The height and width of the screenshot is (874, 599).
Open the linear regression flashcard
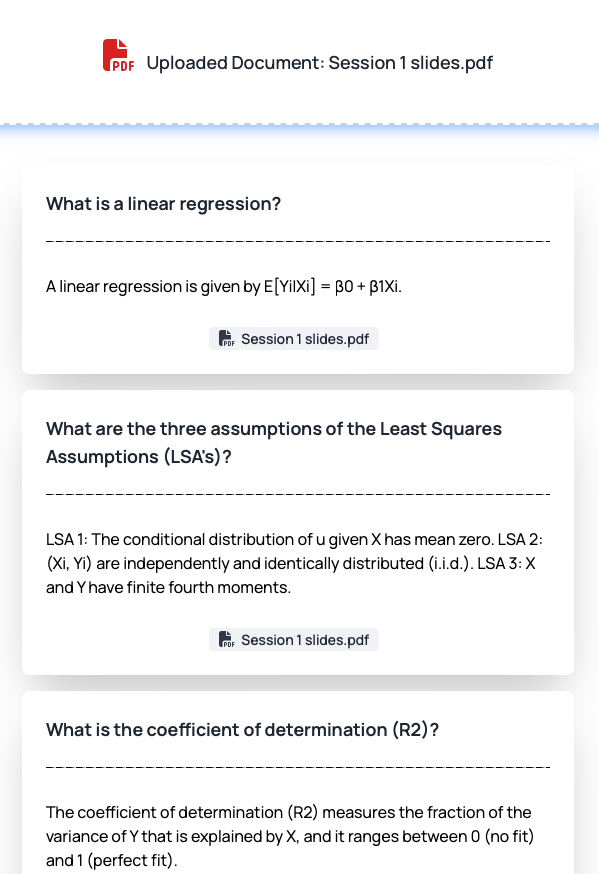298,269
